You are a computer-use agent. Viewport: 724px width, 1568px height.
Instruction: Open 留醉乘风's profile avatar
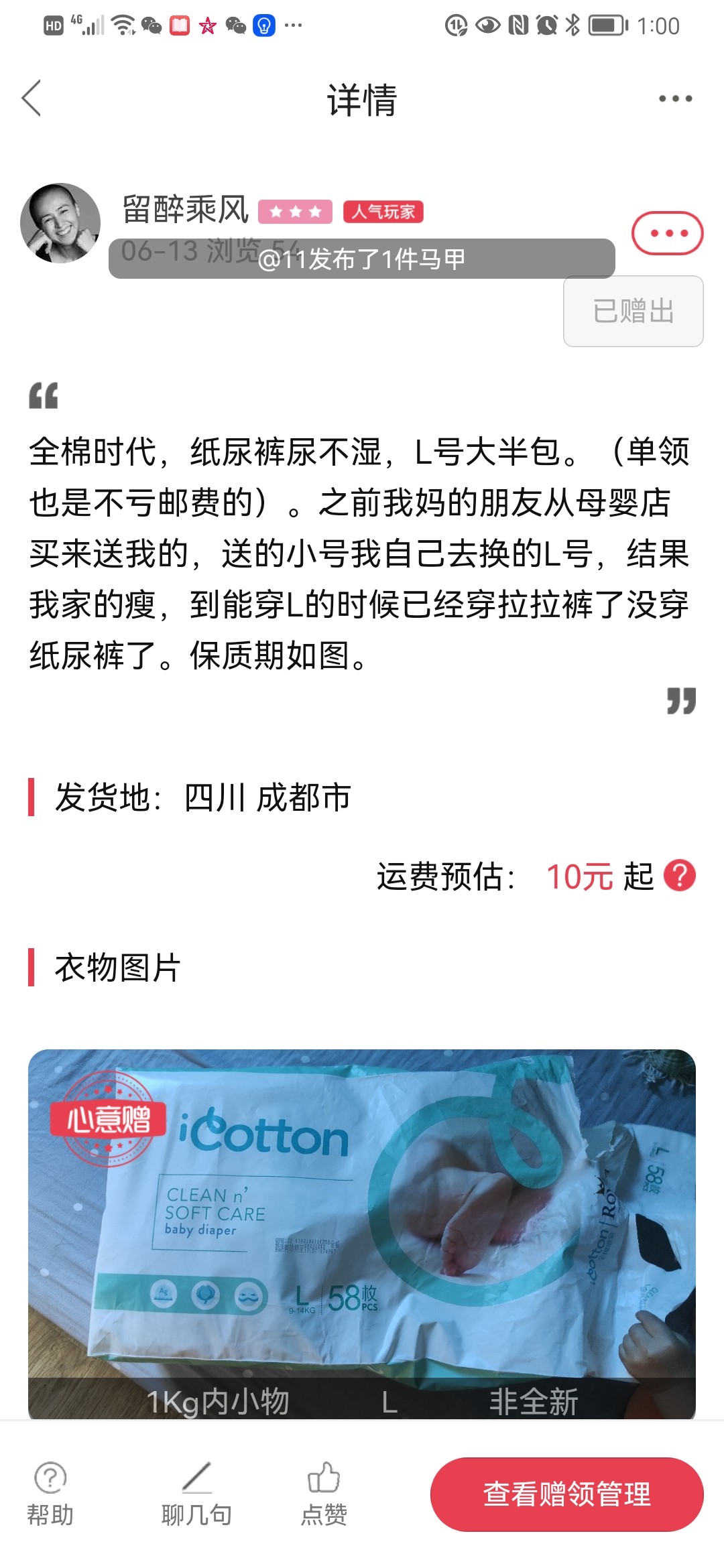tap(60, 223)
